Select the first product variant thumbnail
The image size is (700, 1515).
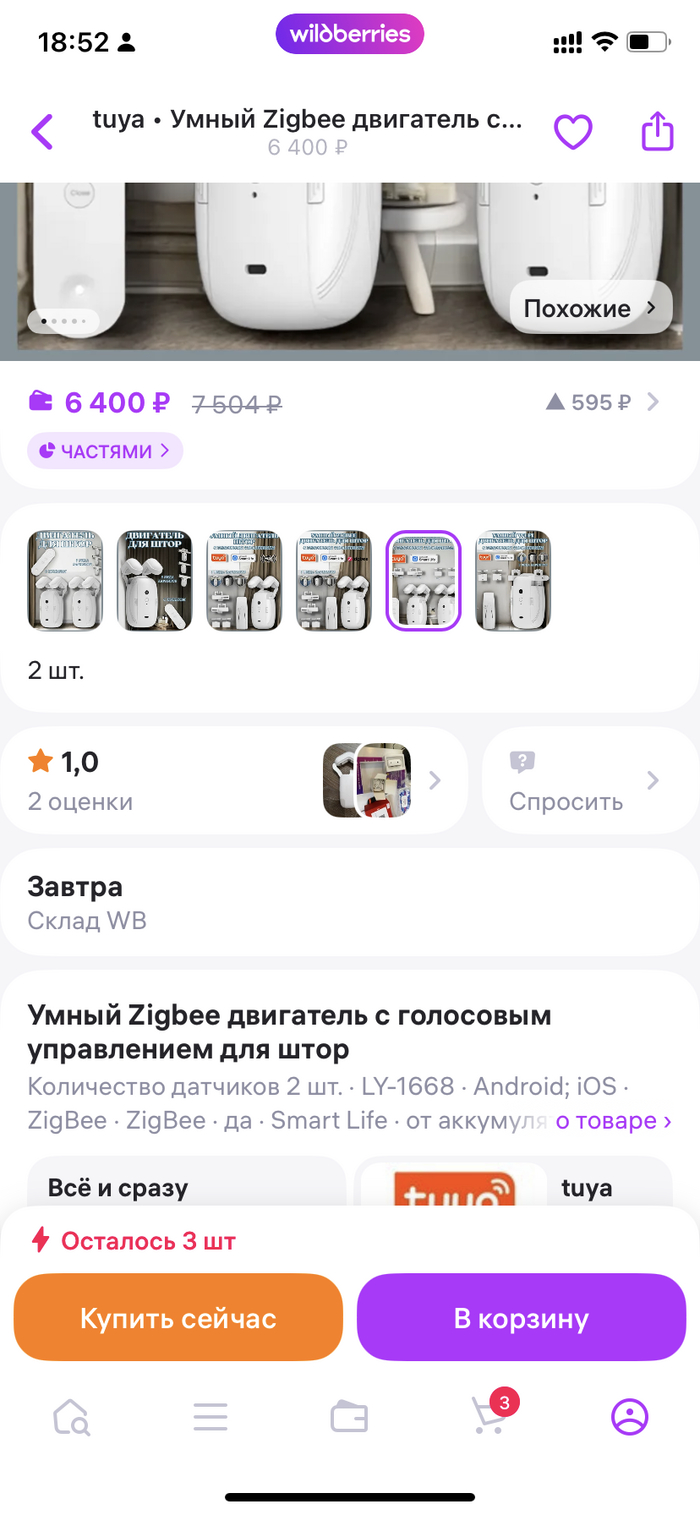click(x=63, y=581)
